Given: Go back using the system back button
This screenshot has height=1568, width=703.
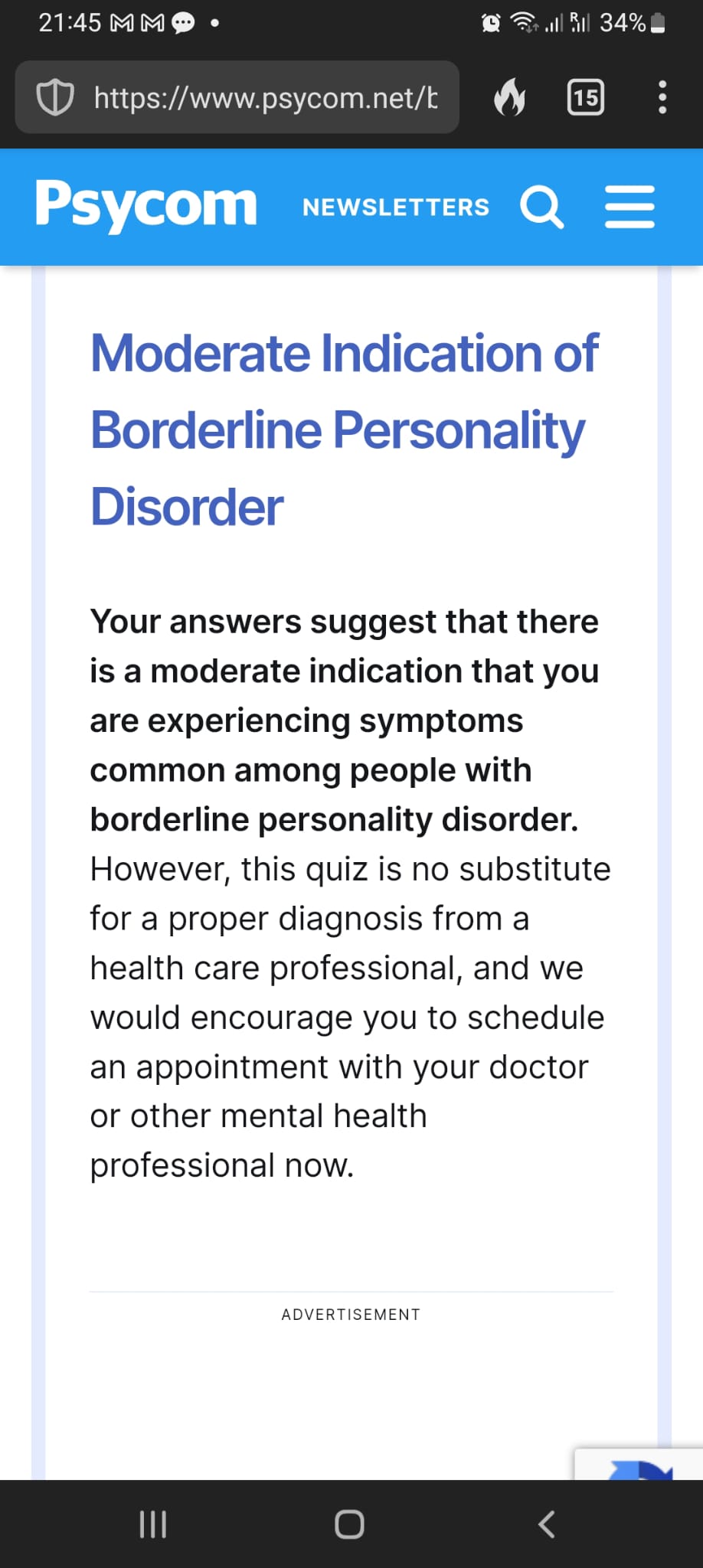Looking at the screenshot, I should coord(546,1524).
